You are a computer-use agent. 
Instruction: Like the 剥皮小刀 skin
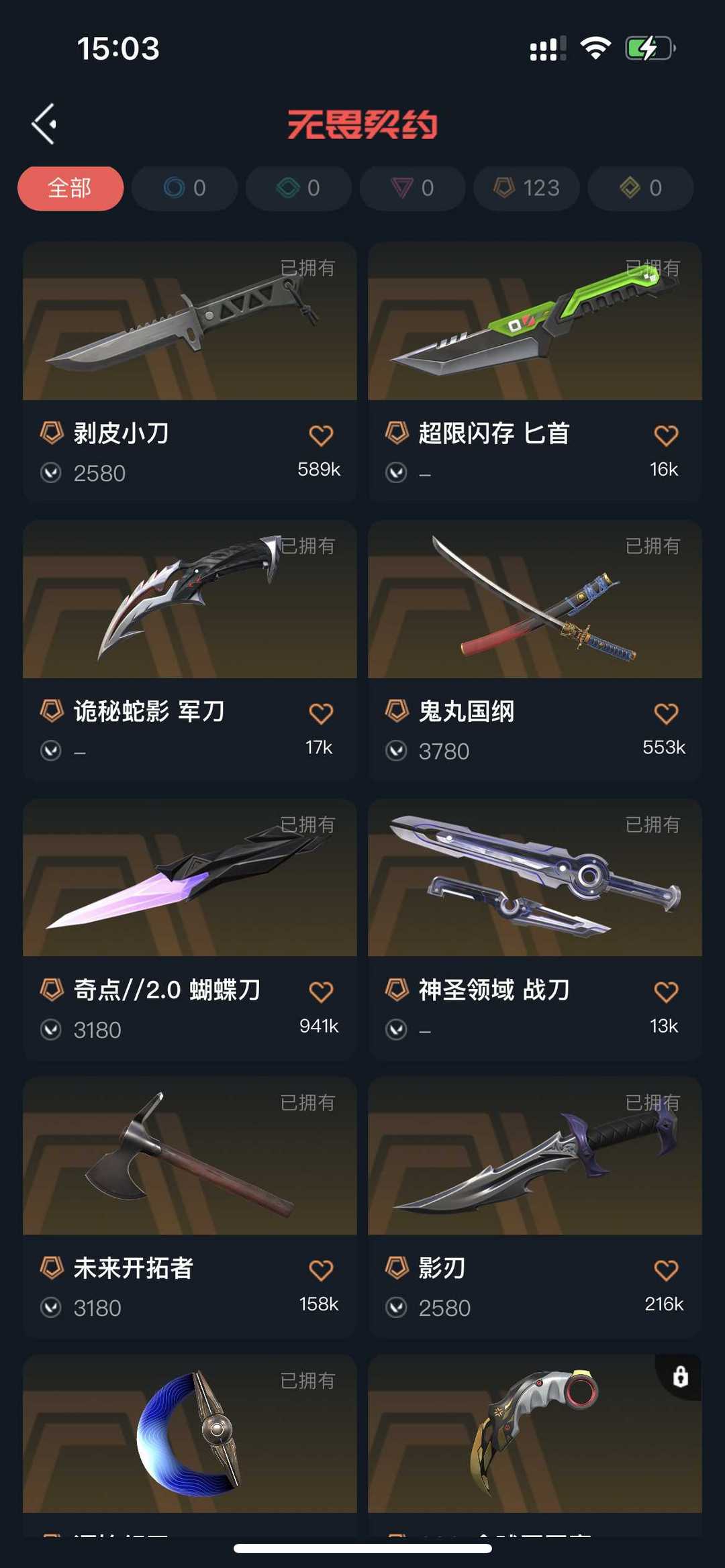coord(321,435)
